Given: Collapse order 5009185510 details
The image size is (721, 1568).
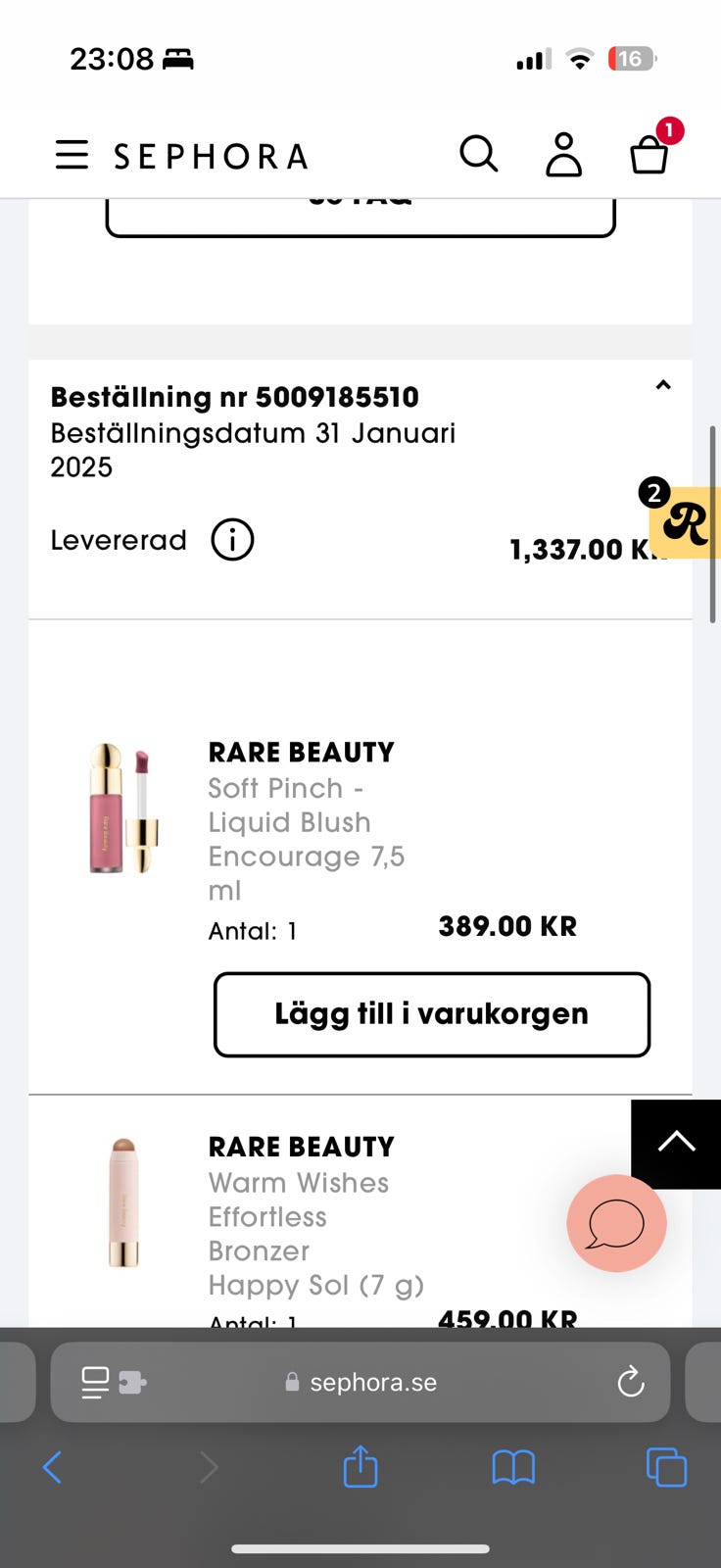Looking at the screenshot, I should click(663, 385).
